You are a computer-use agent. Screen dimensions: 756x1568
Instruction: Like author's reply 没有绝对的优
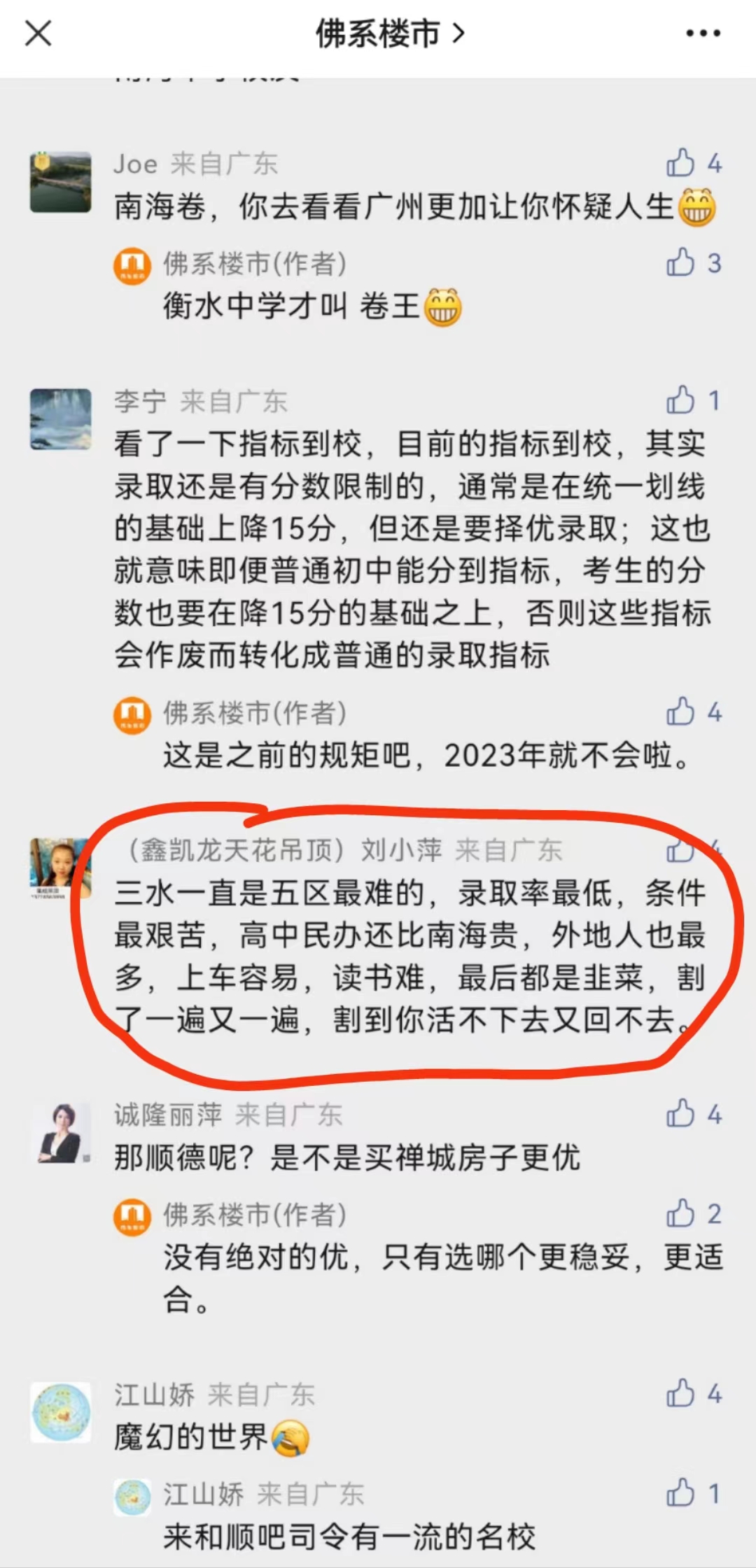pos(680,1213)
